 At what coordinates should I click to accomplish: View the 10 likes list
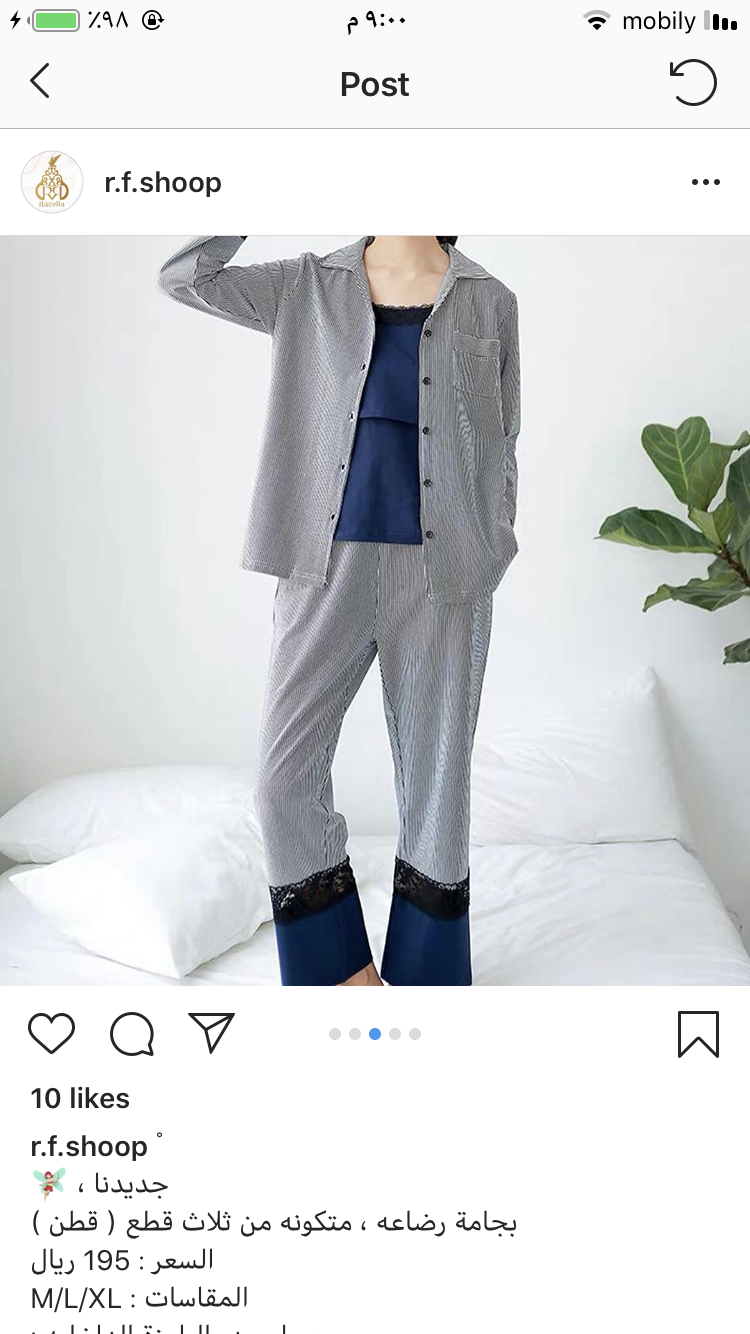coord(80,1098)
